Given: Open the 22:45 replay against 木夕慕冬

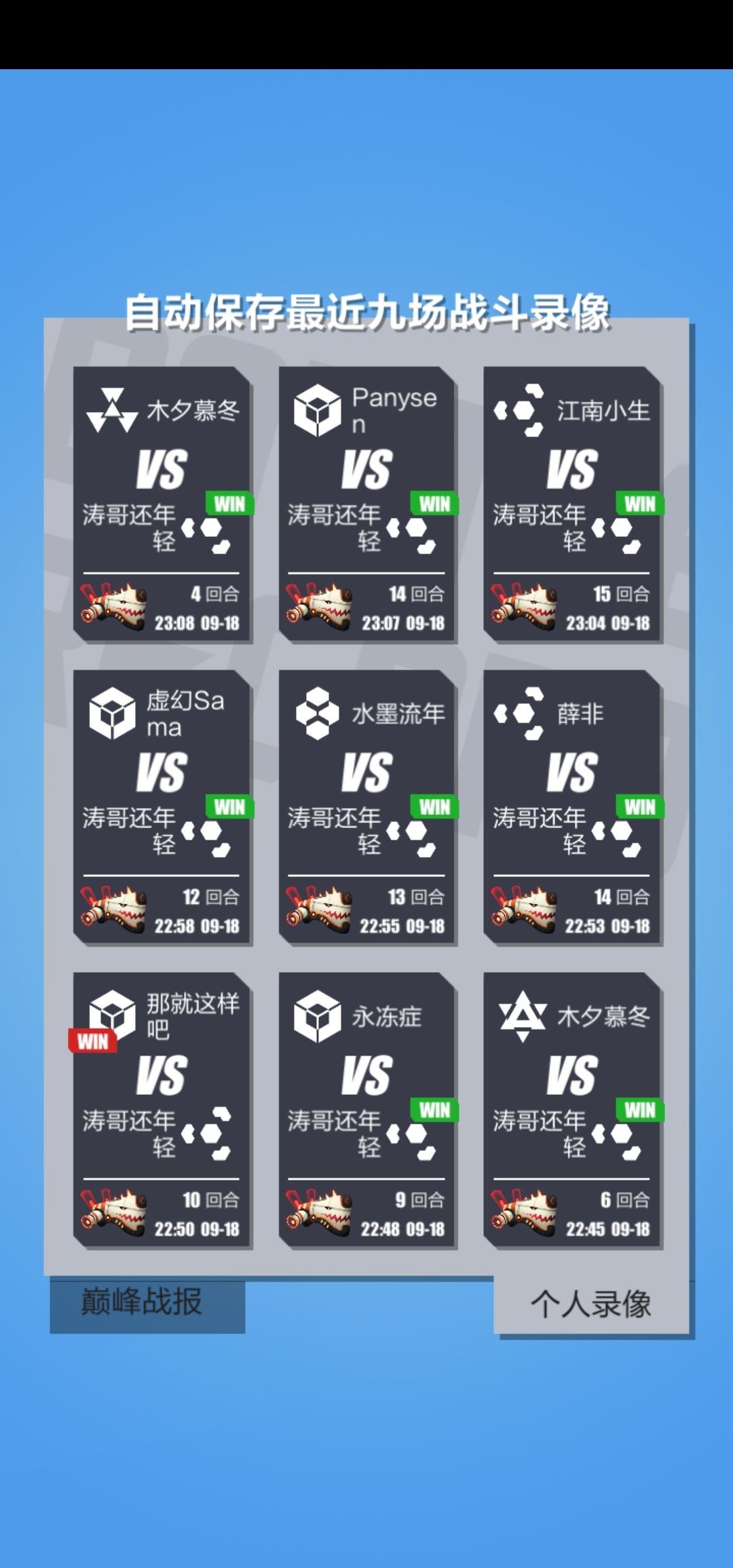Looking at the screenshot, I should [572, 1110].
